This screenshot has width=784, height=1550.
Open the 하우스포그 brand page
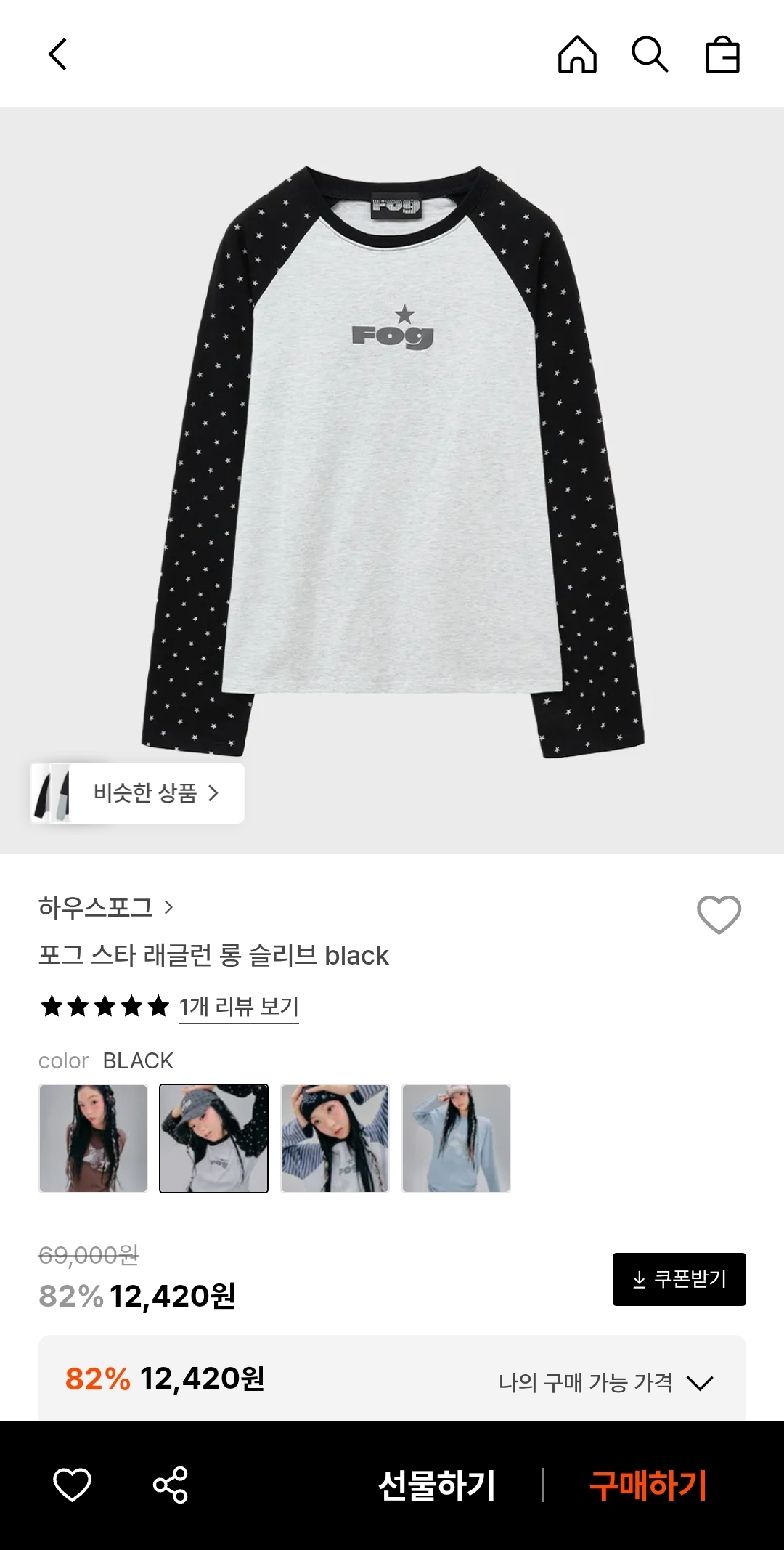(106, 907)
